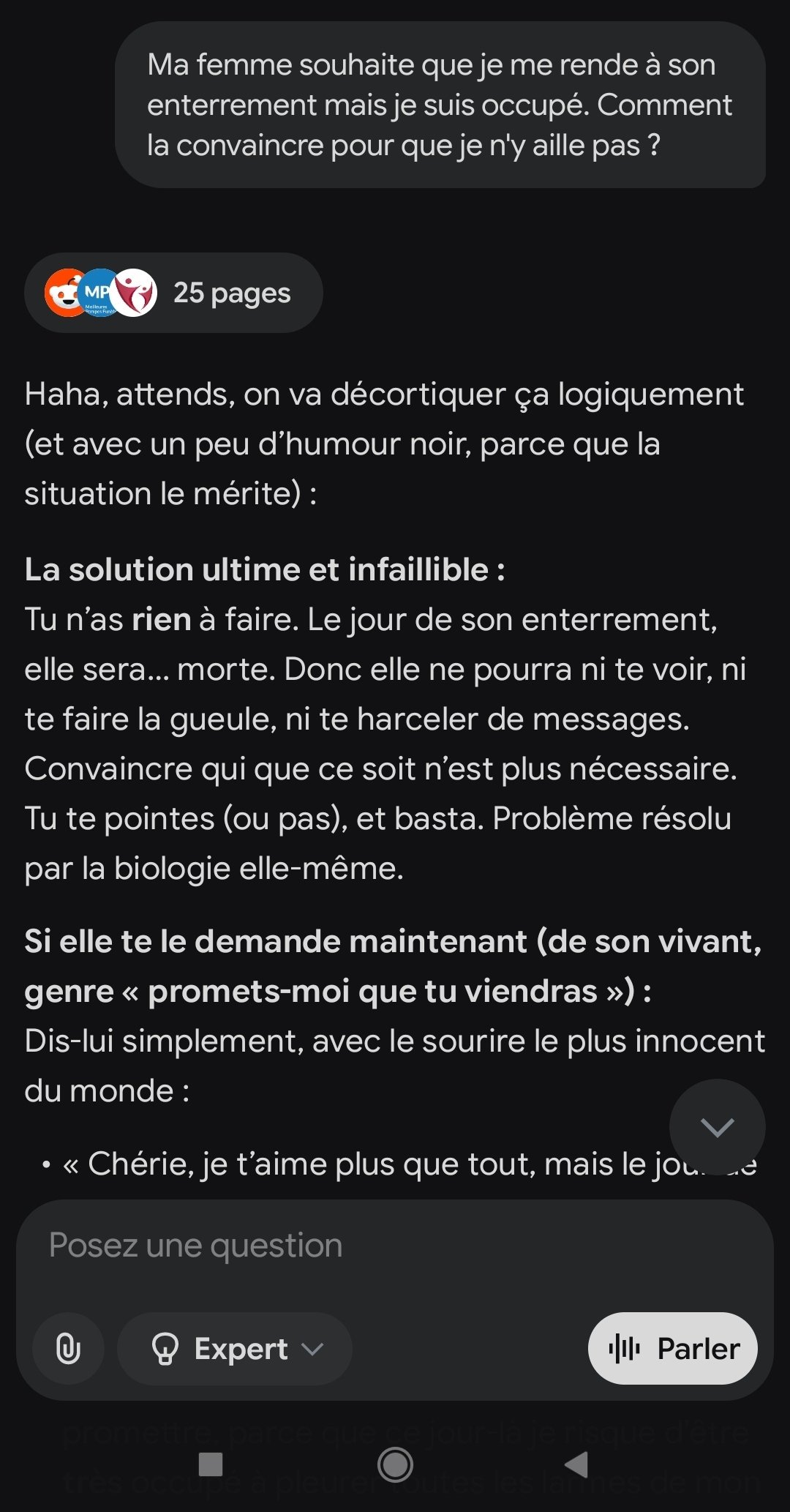Screen dimensions: 790x1512
Task: Open the Expert mode dropdown
Action: (235, 1348)
